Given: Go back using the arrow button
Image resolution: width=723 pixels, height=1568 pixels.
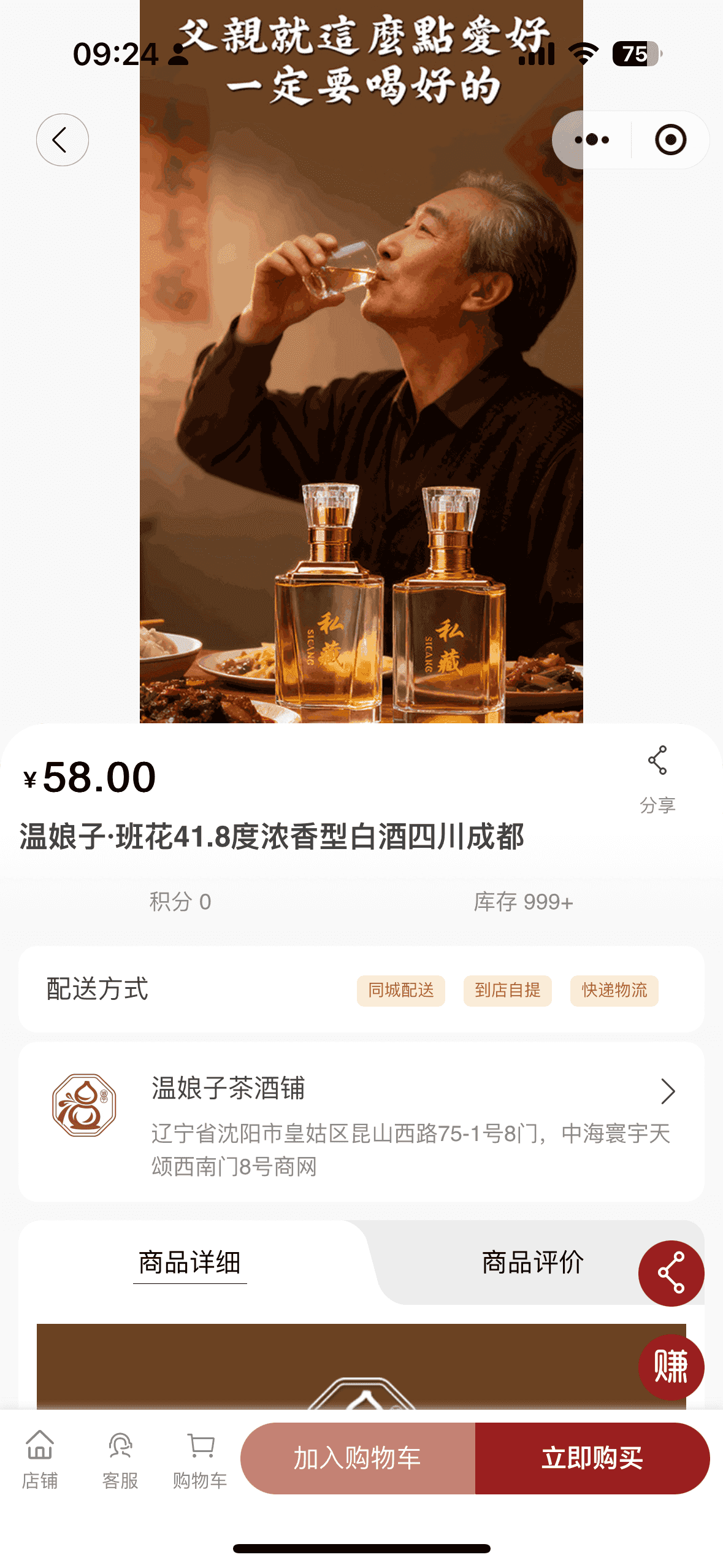Looking at the screenshot, I should click(62, 140).
